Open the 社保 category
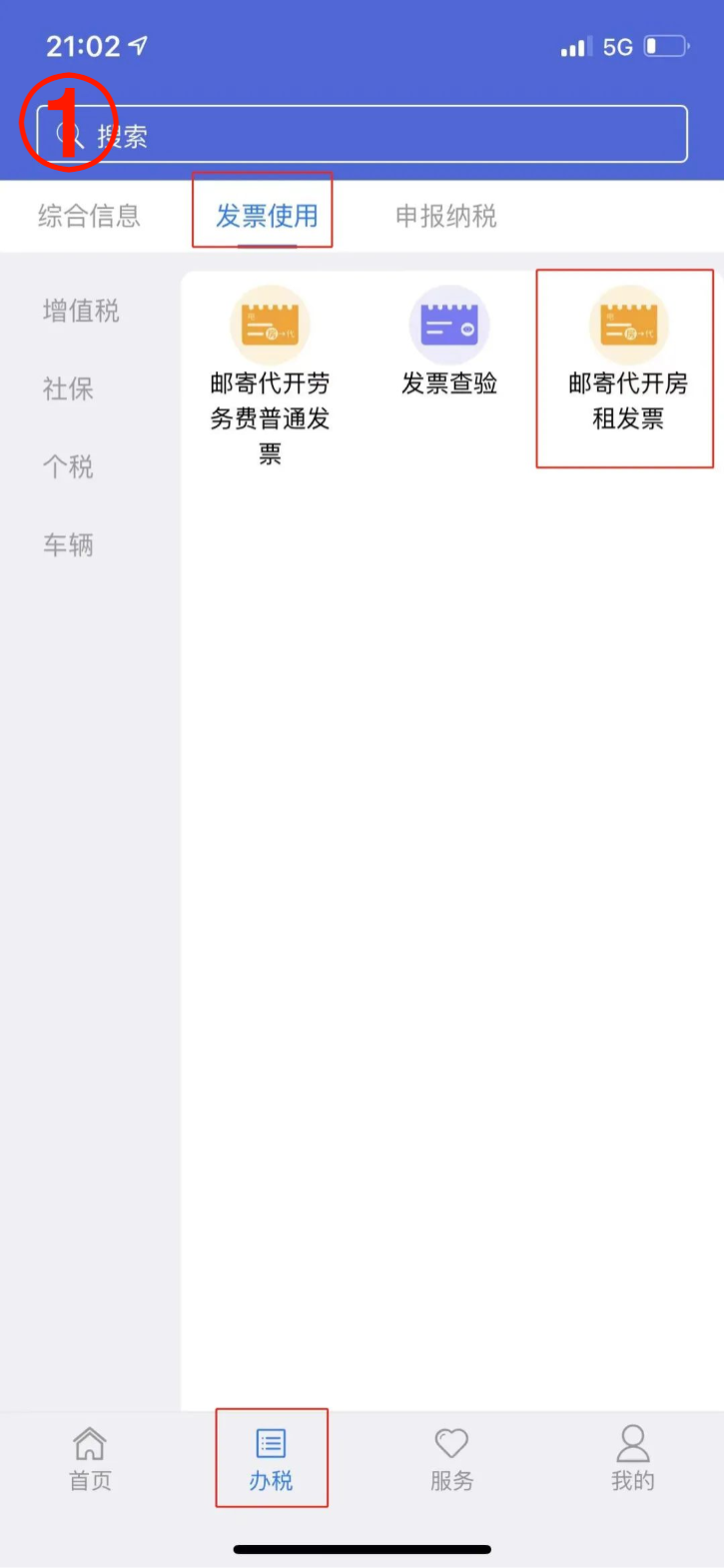Viewport: 724px width, 1568px height. tap(68, 389)
